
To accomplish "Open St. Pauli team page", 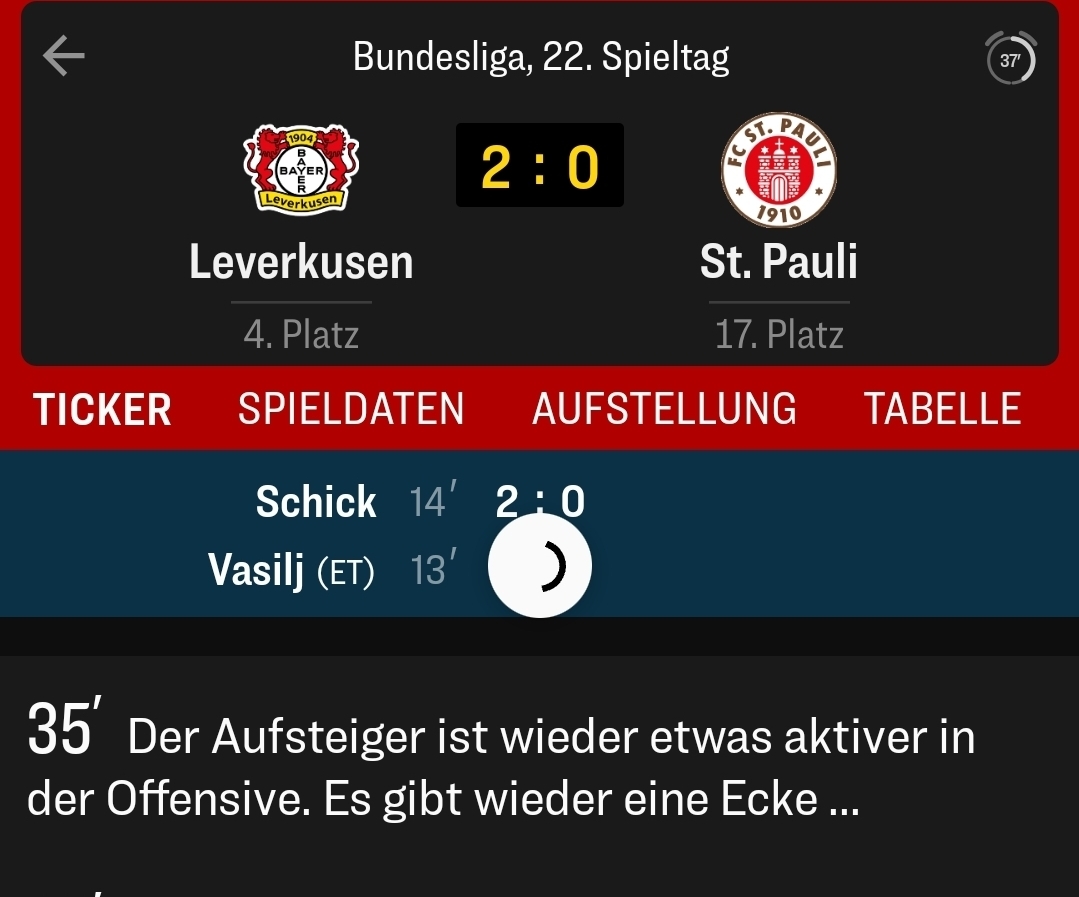I will click(779, 200).
